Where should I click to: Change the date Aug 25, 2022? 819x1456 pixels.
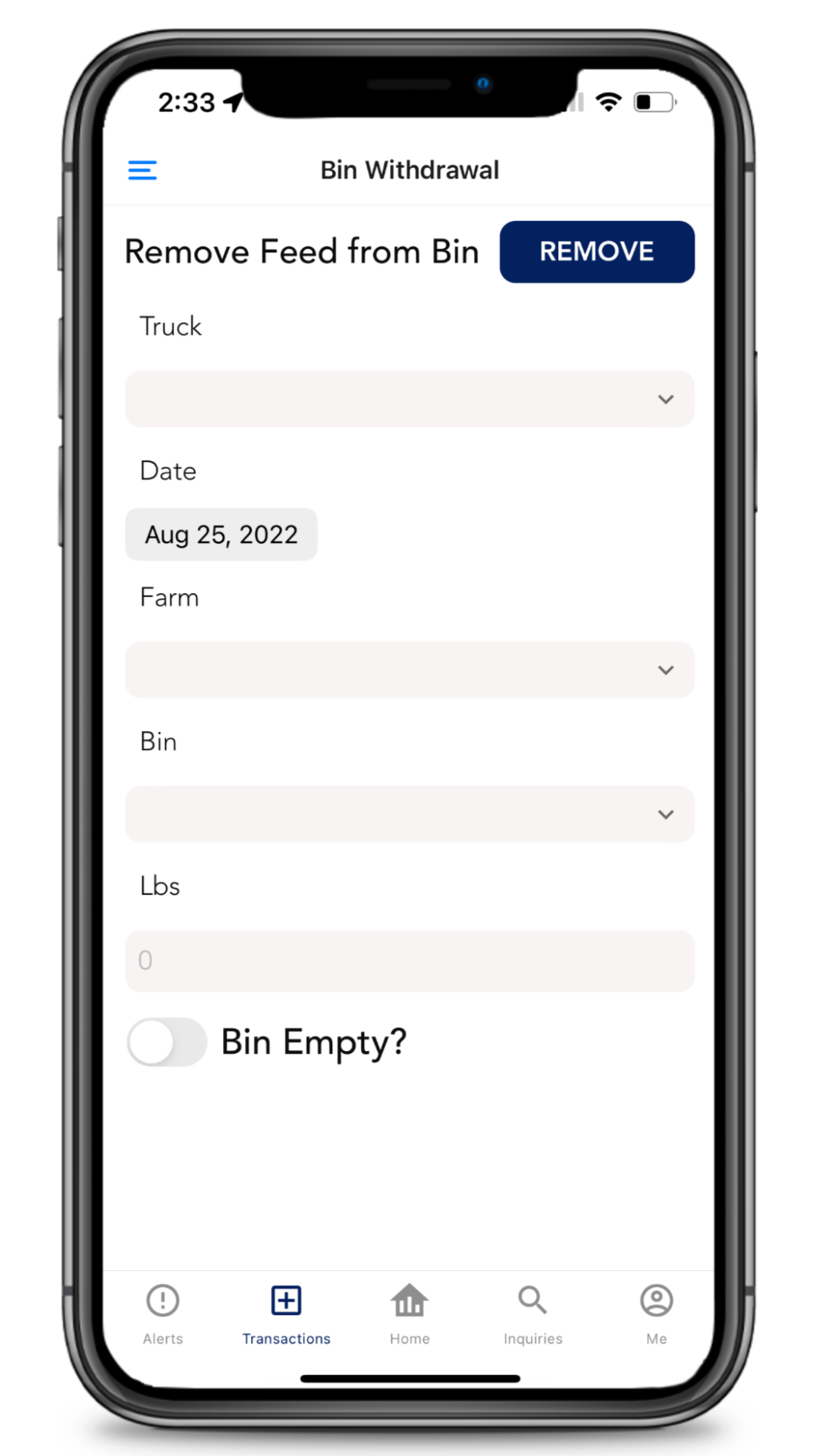(x=221, y=535)
